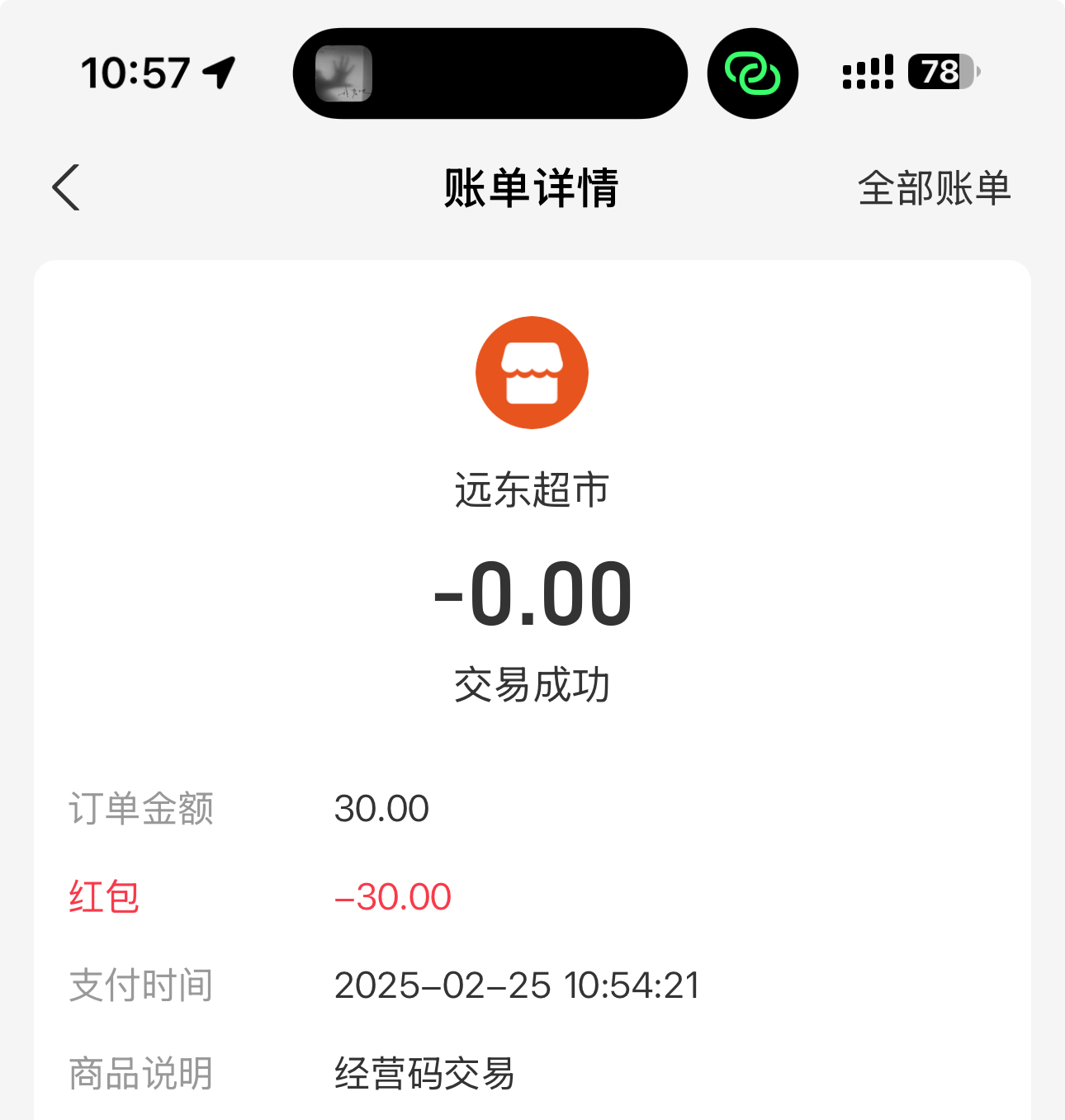The height and width of the screenshot is (1120, 1065).
Task: Go back from the bill details page
Action: tap(66, 187)
